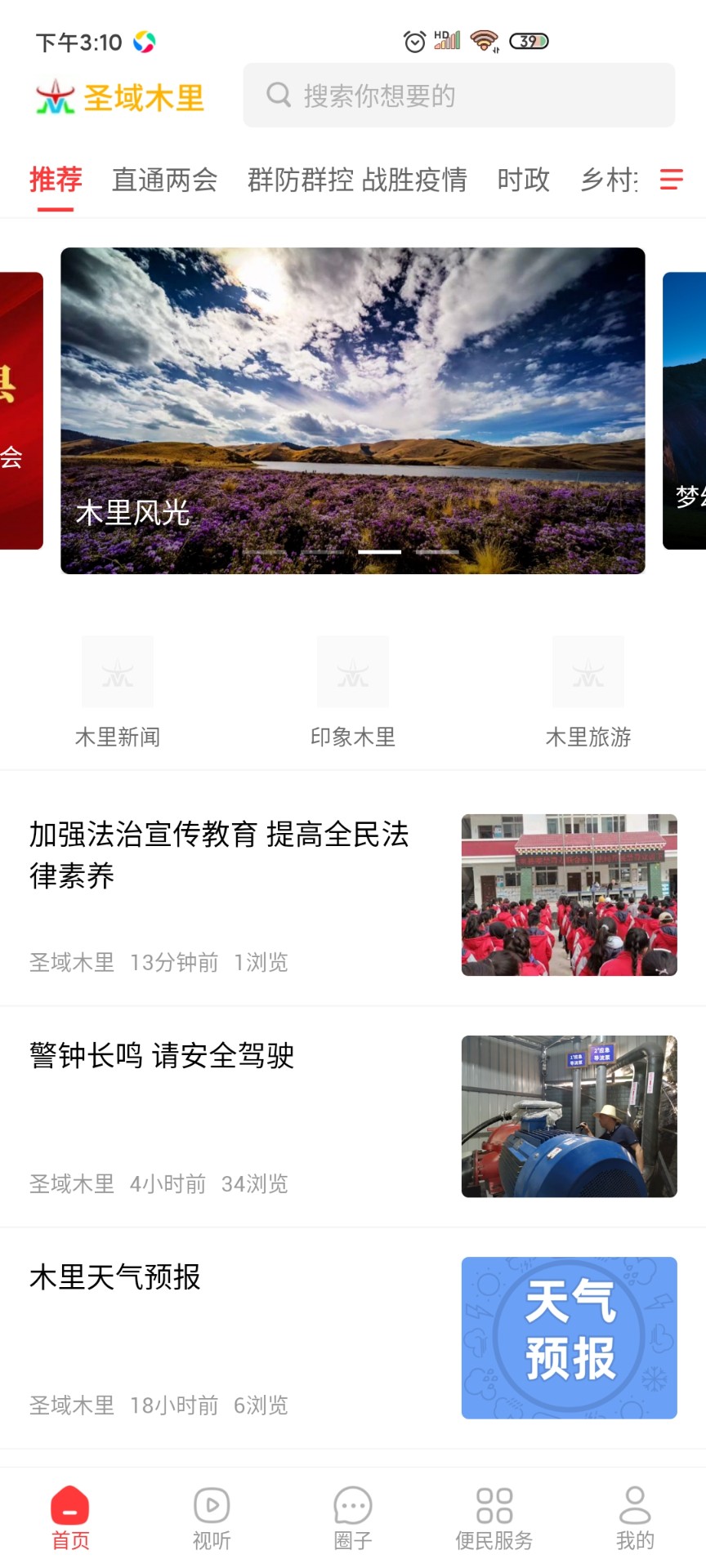This screenshot has width=706, height=1568.
Task: Click the magnifier icon in the search bar
Action: click(x=279, y=96)
